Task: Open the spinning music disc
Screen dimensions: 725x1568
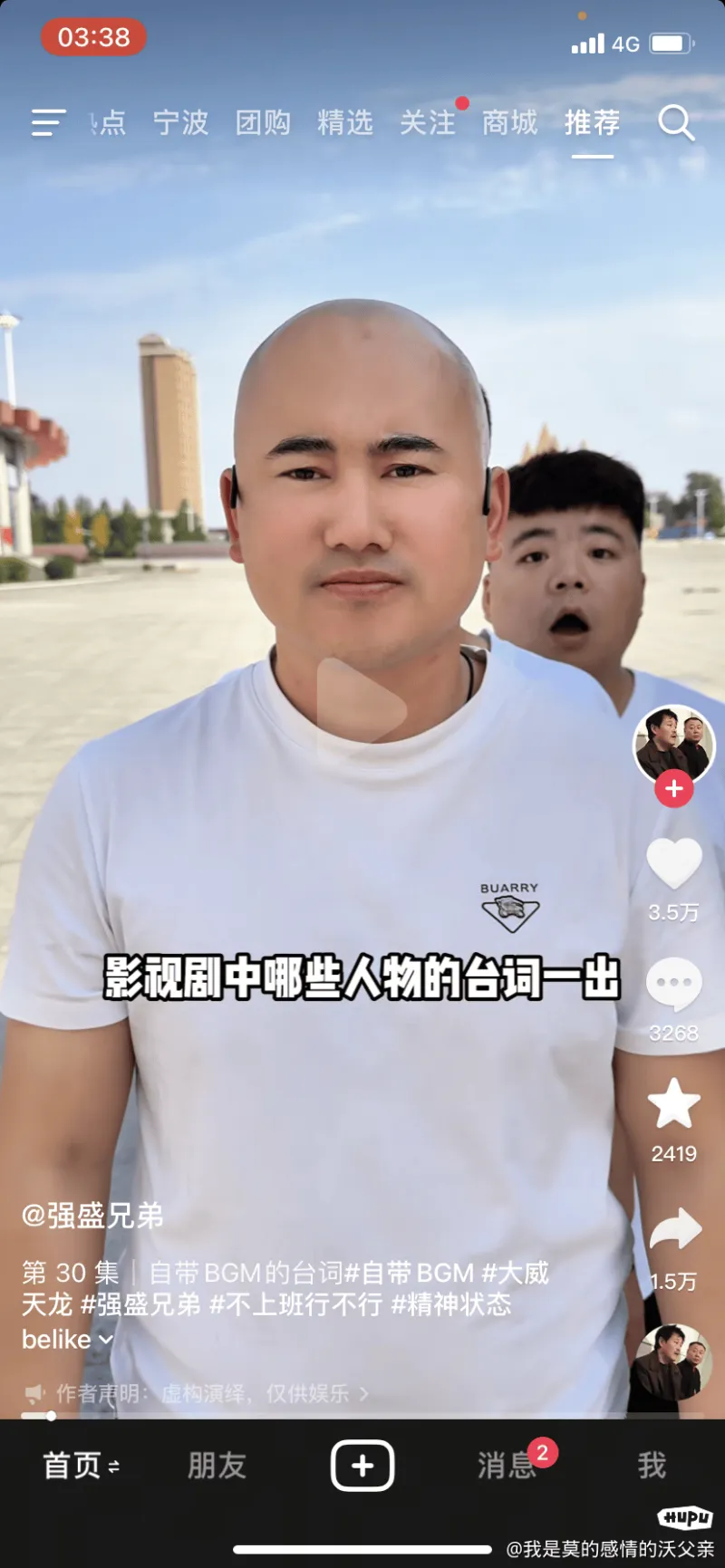Action: (671, 1365)
